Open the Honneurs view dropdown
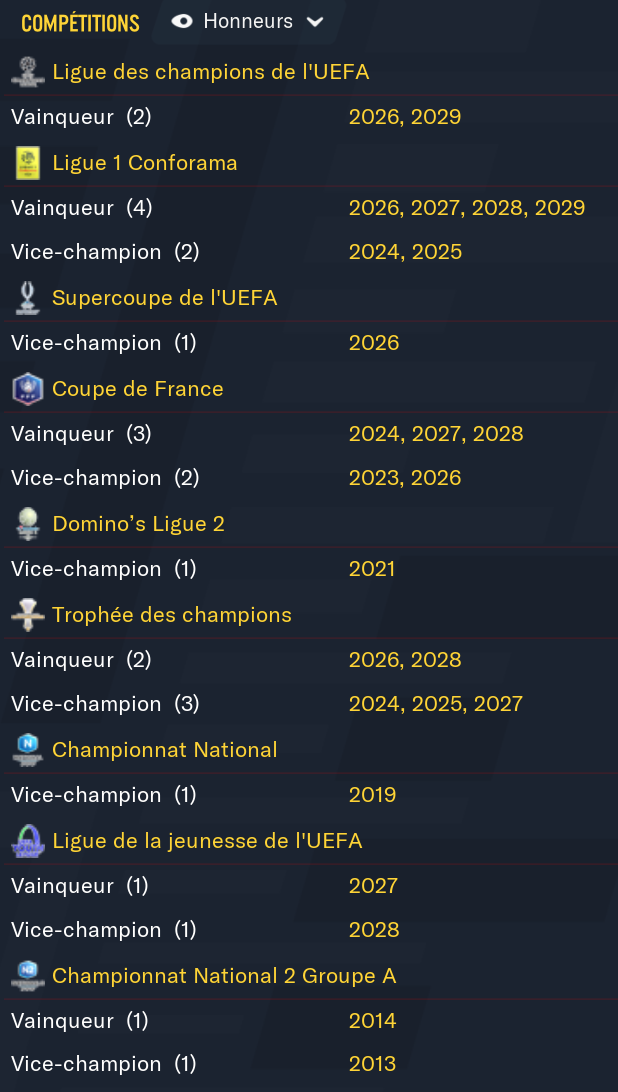The width and height of the screenshot is (618, 1092). [248, 22]
